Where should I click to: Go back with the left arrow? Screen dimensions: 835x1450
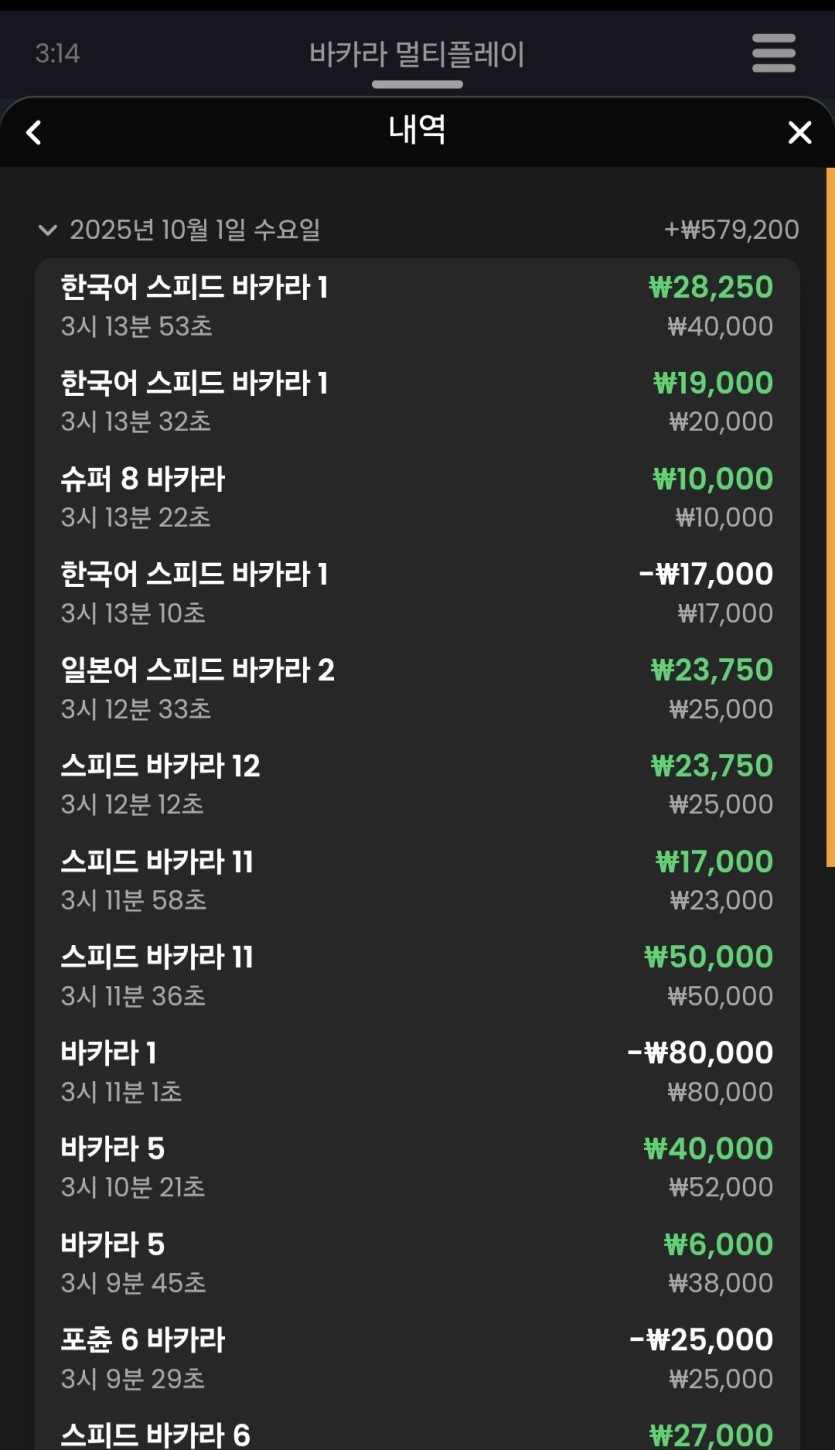(x=34, y=132)
